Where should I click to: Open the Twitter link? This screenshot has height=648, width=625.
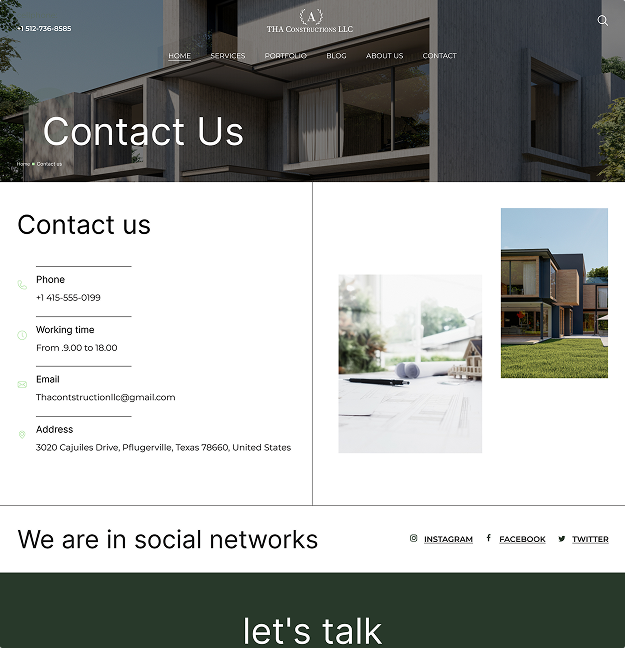tap(589, 539)
